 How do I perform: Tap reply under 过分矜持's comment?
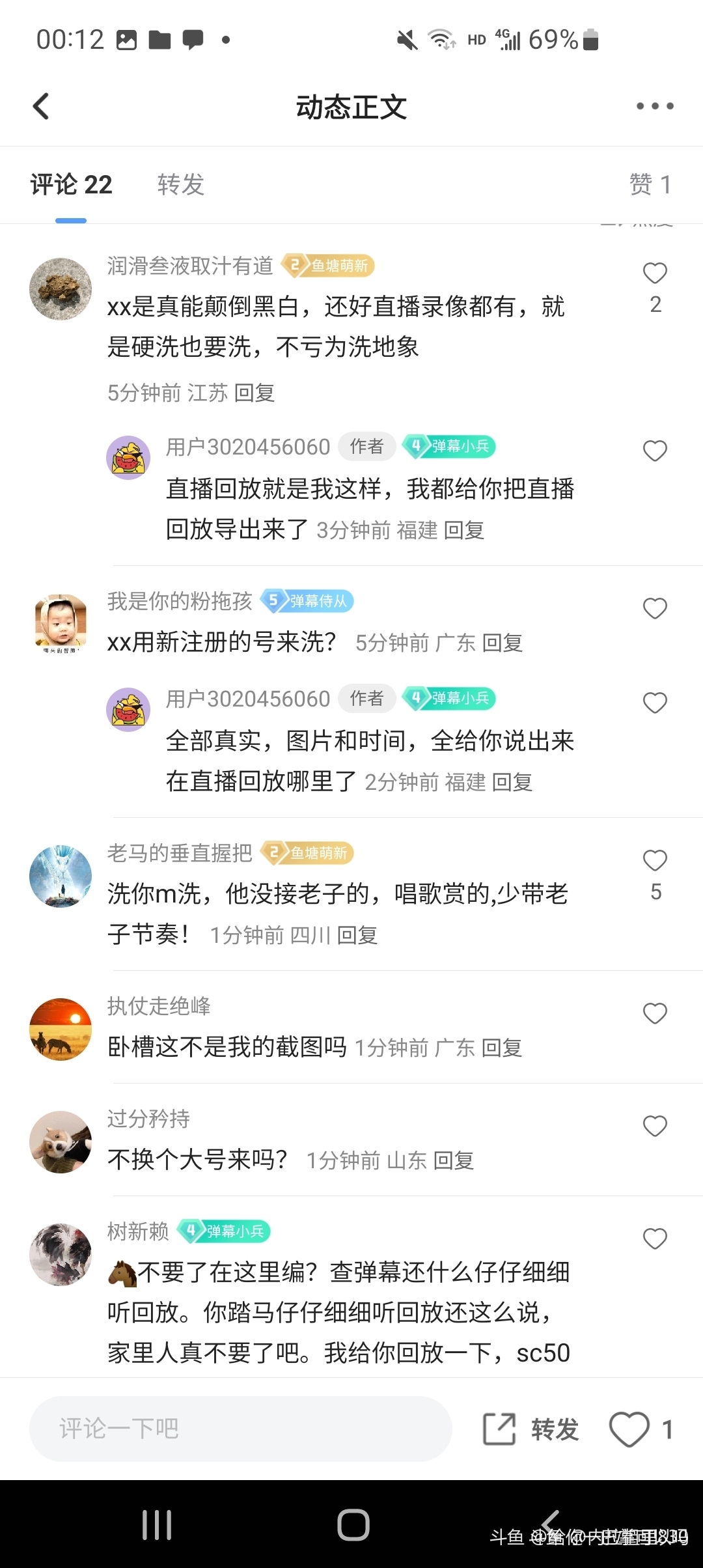point(454,1160)
